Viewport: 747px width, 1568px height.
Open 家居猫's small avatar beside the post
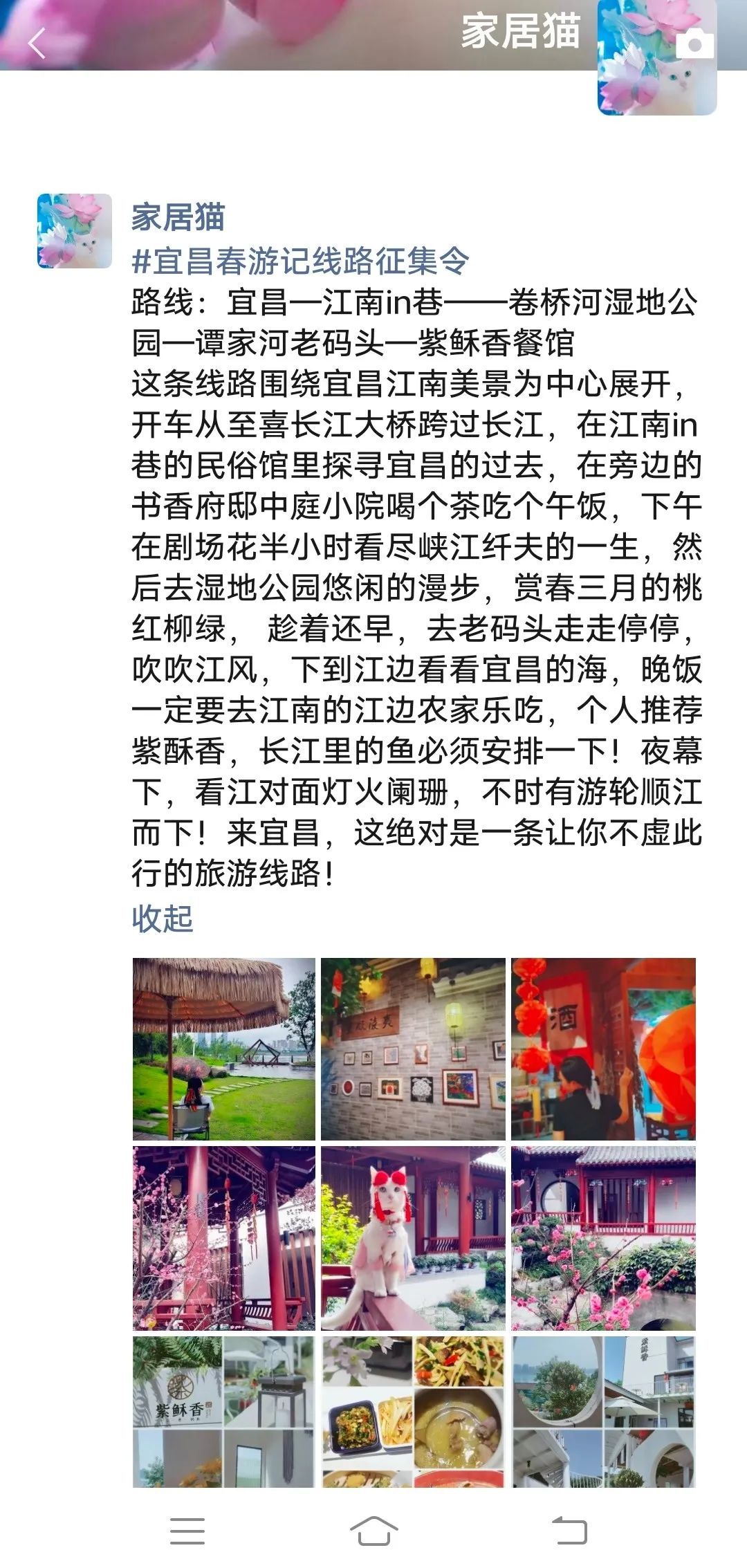click(75, 231)
